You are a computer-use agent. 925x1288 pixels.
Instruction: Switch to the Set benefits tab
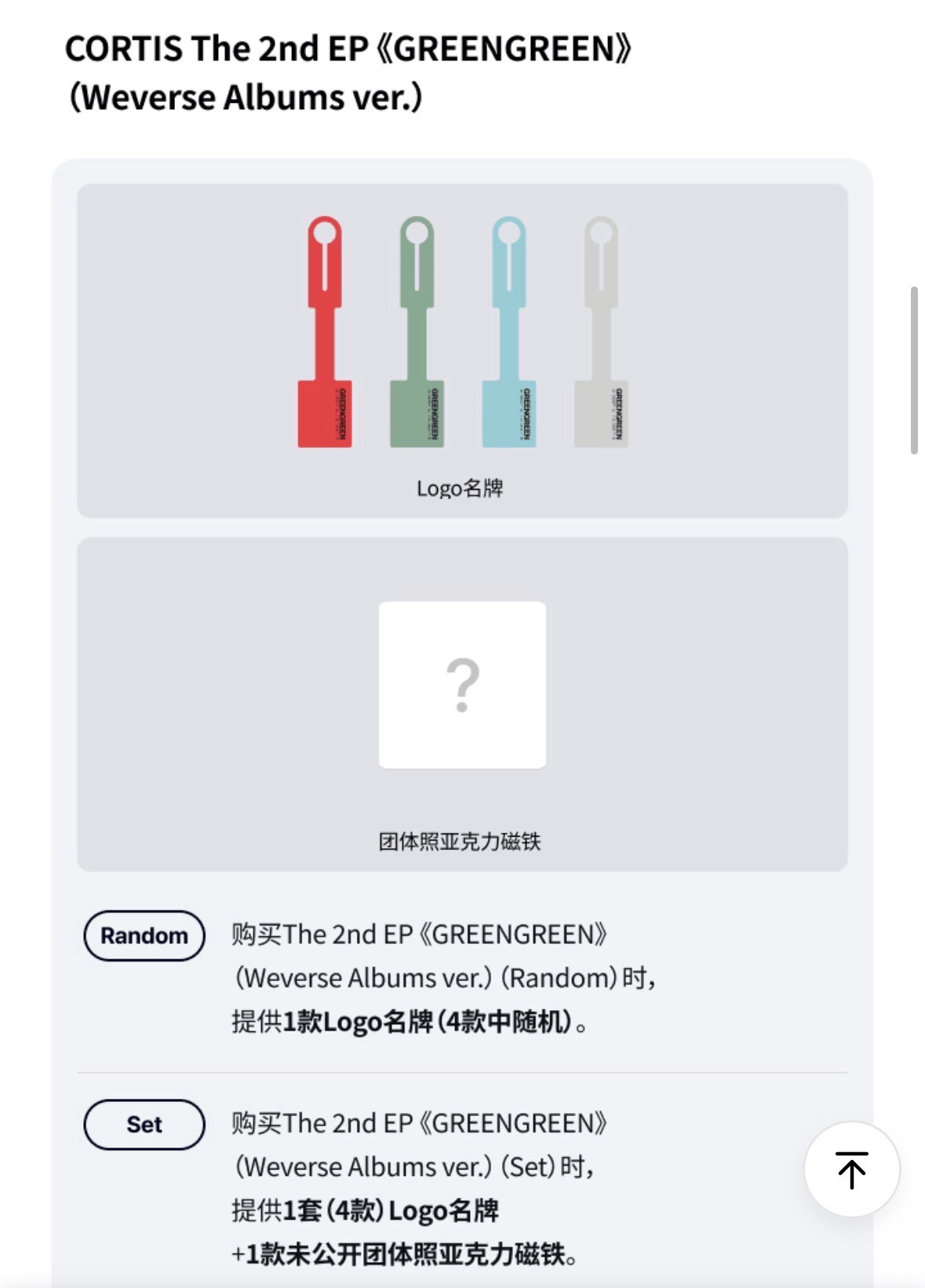[x=143, y=1124]
